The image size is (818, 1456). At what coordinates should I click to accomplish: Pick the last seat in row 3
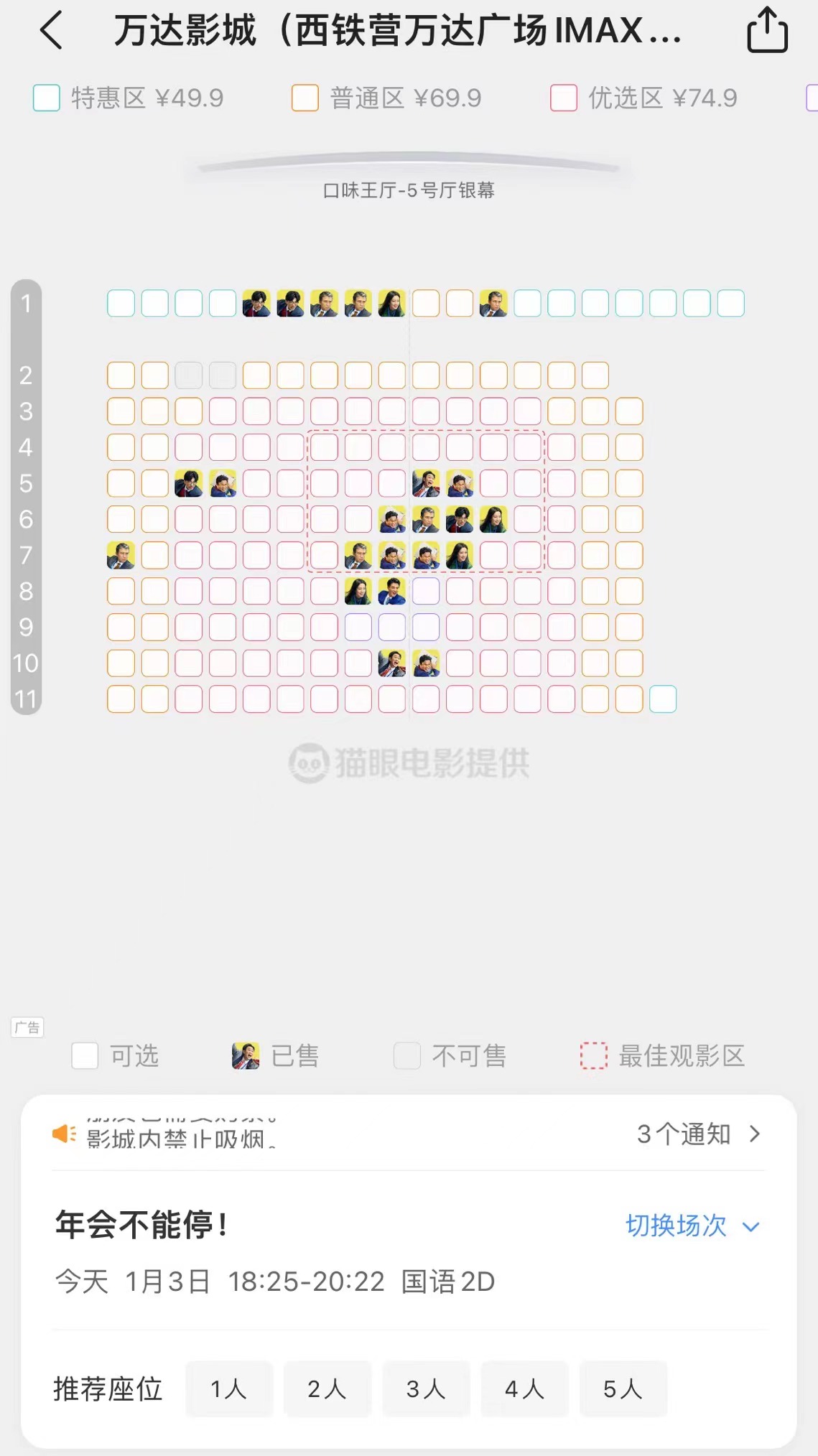tap(629, 411)
